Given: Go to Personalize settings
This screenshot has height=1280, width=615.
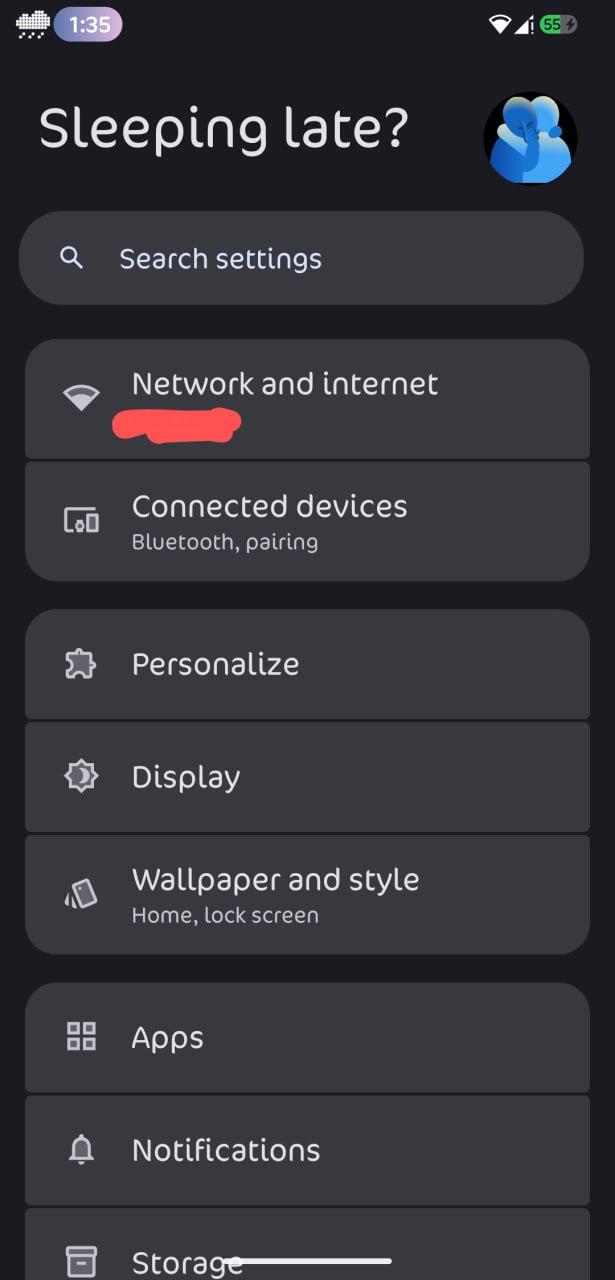Looking at the screenshot, I should point(307,664).
